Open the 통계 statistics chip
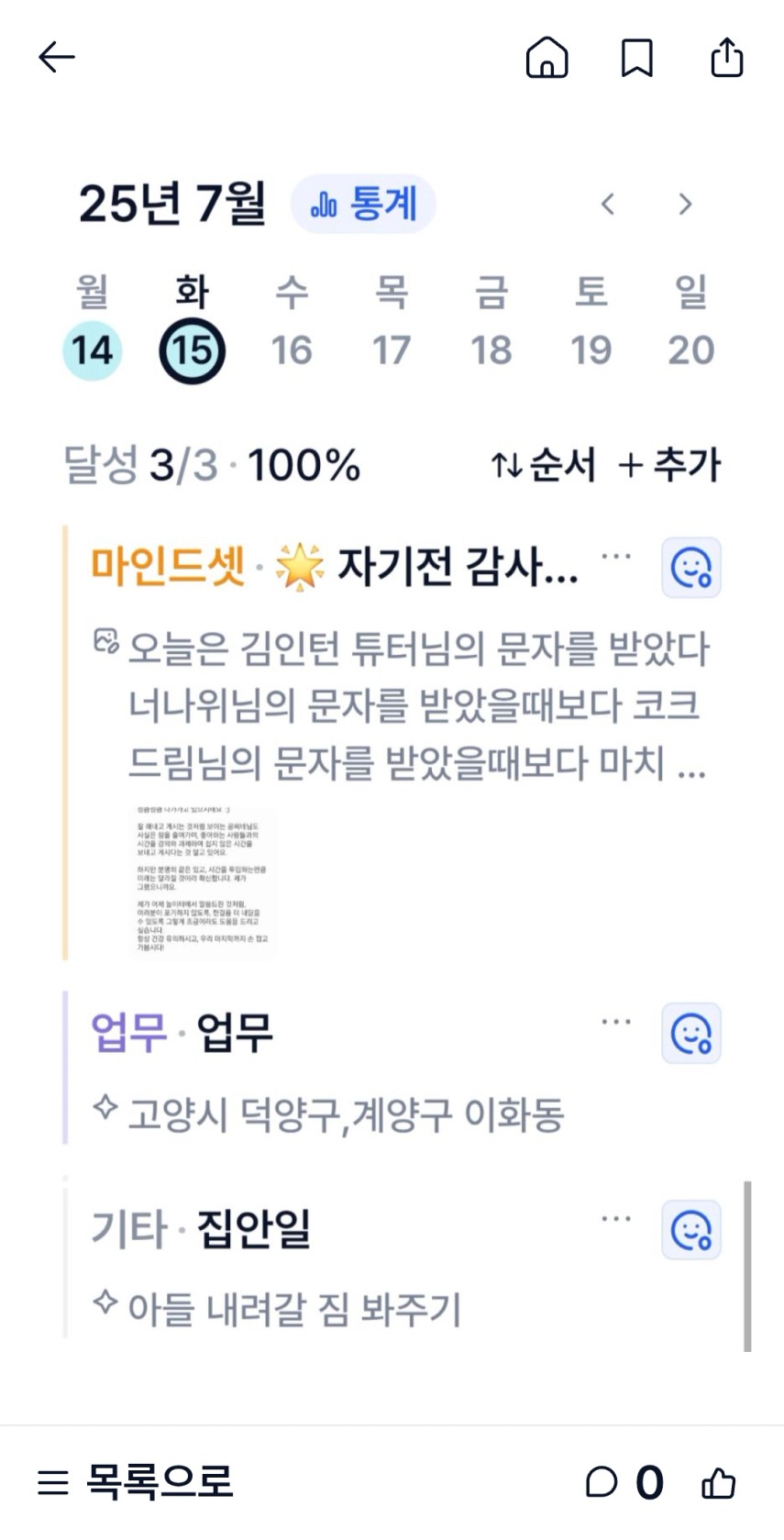The height and width of the screenshot is (1540, 784). click(x=364, y=204)
